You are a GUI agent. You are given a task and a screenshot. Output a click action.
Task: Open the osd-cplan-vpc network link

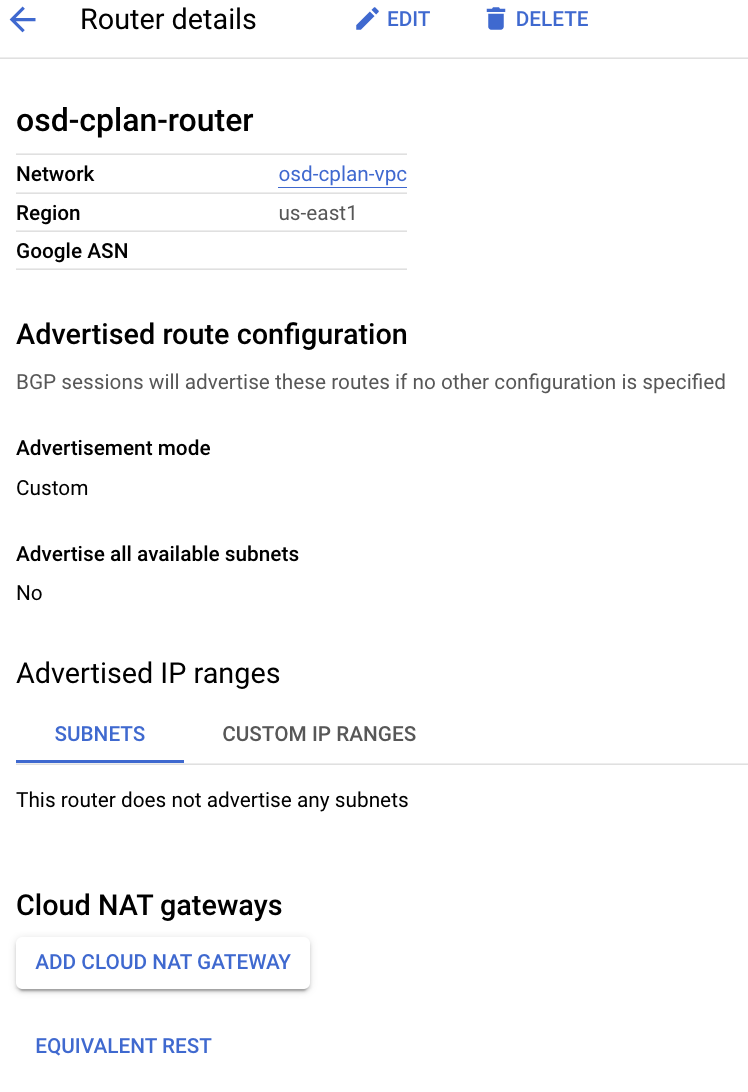342,173
